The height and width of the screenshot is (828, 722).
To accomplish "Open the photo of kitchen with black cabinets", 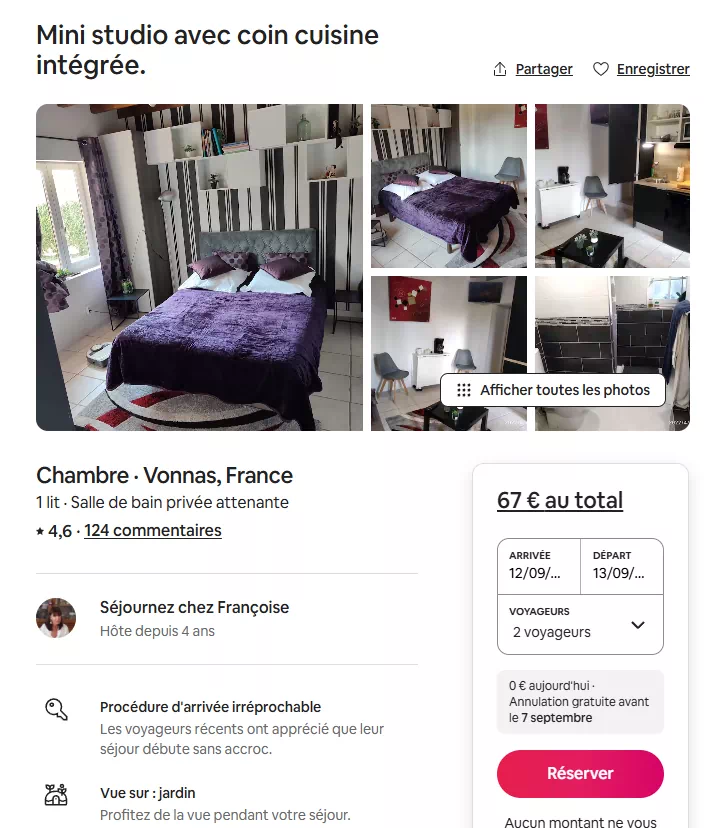I will tap(612, 185).
